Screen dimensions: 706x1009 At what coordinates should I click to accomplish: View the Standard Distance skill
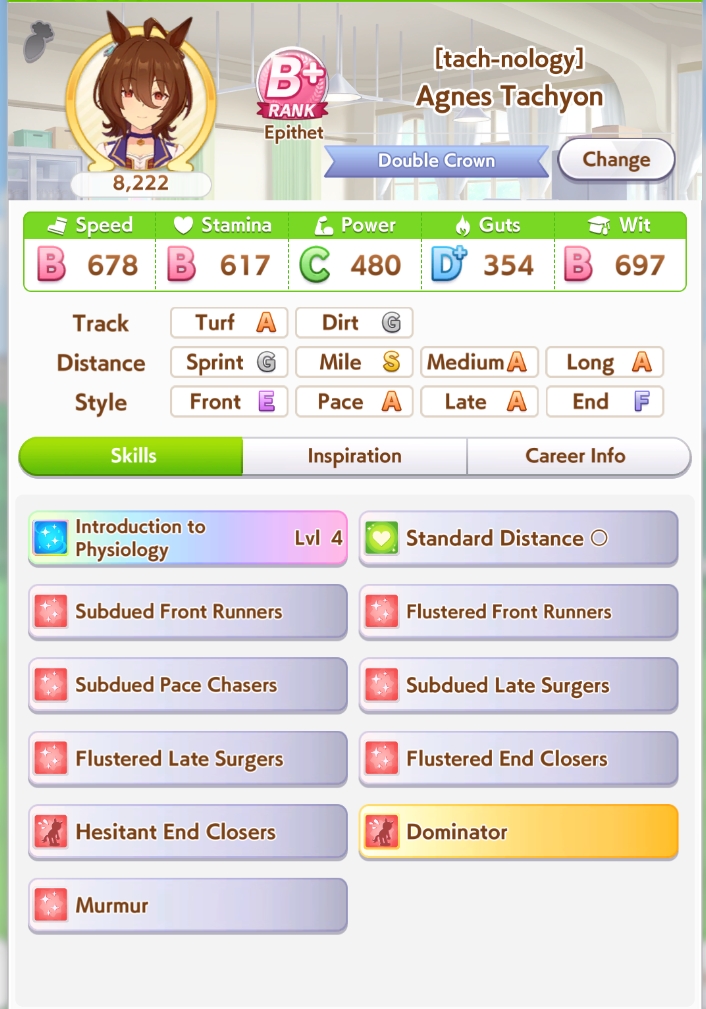(518, 538)
